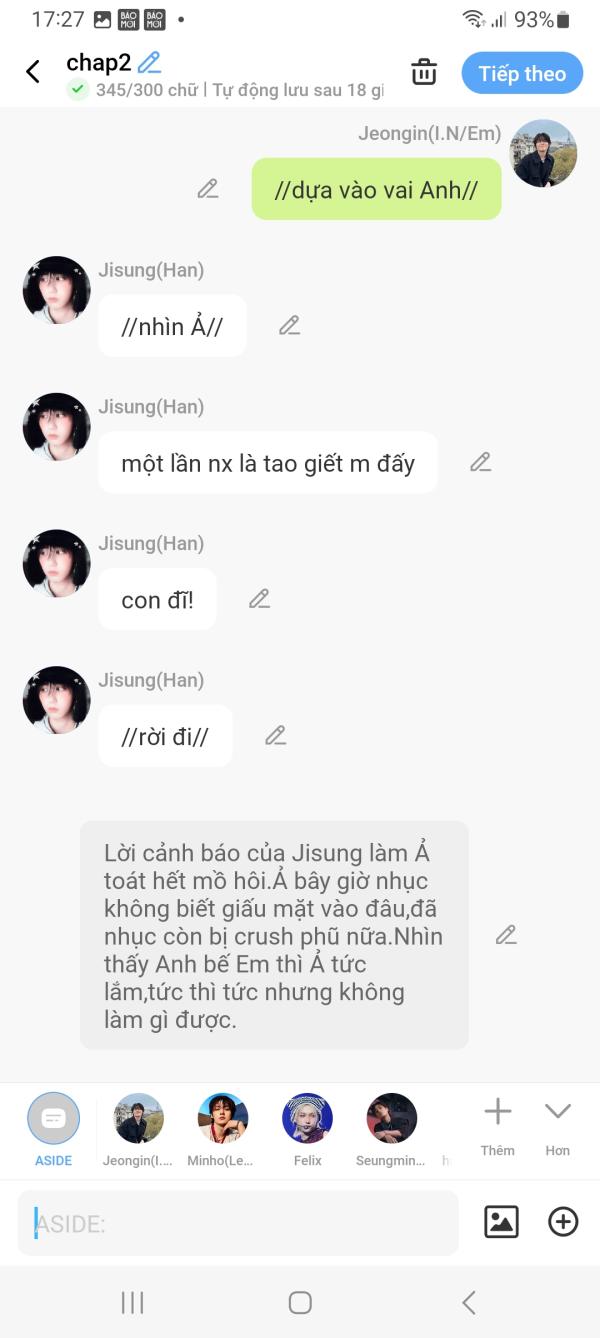600x1338 pixels.
Task: Delete this chapter with the trash icon
Action: 424,72
